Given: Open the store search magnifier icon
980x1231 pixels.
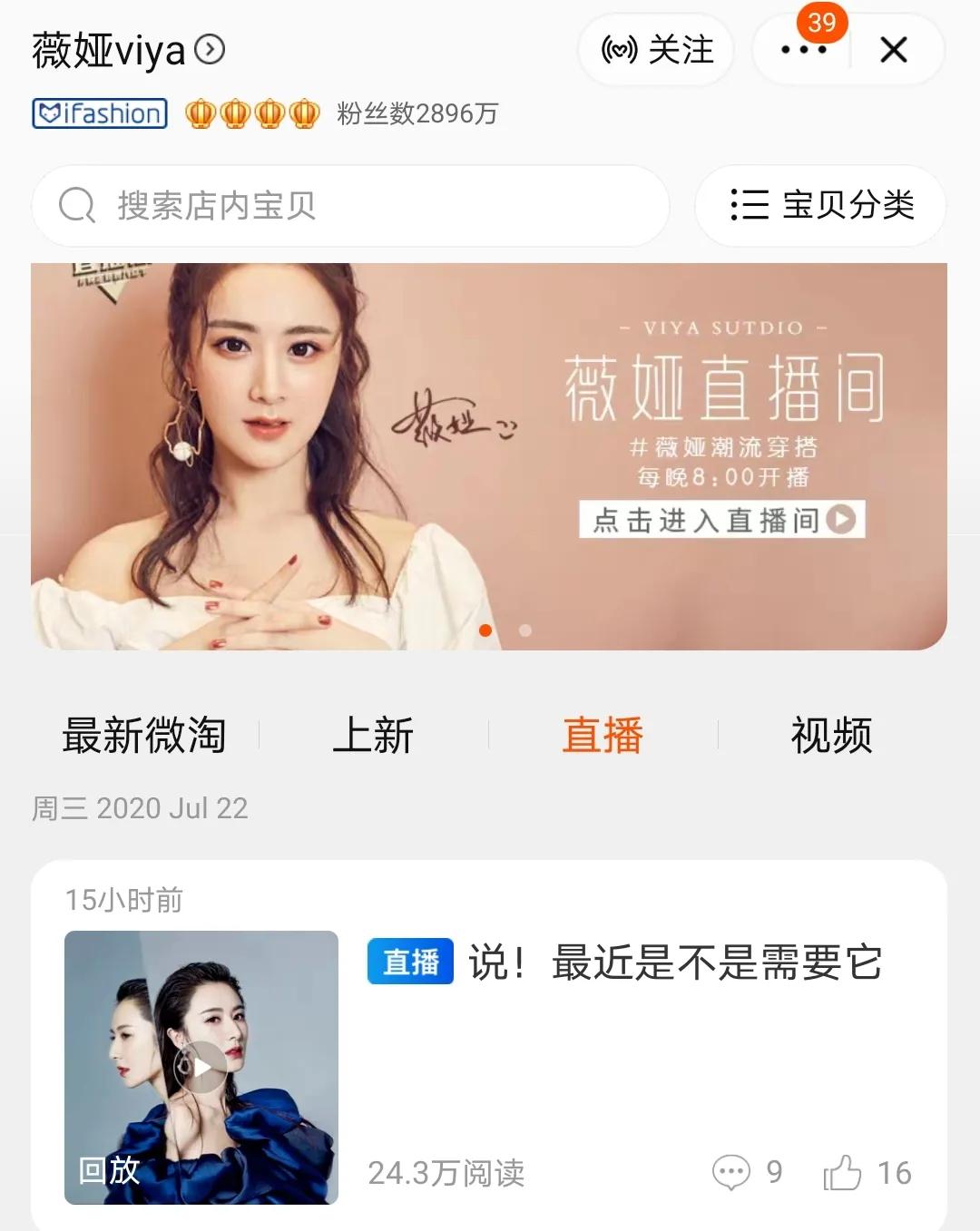Looking at the screenshot, I should click(x=76, y=206).
